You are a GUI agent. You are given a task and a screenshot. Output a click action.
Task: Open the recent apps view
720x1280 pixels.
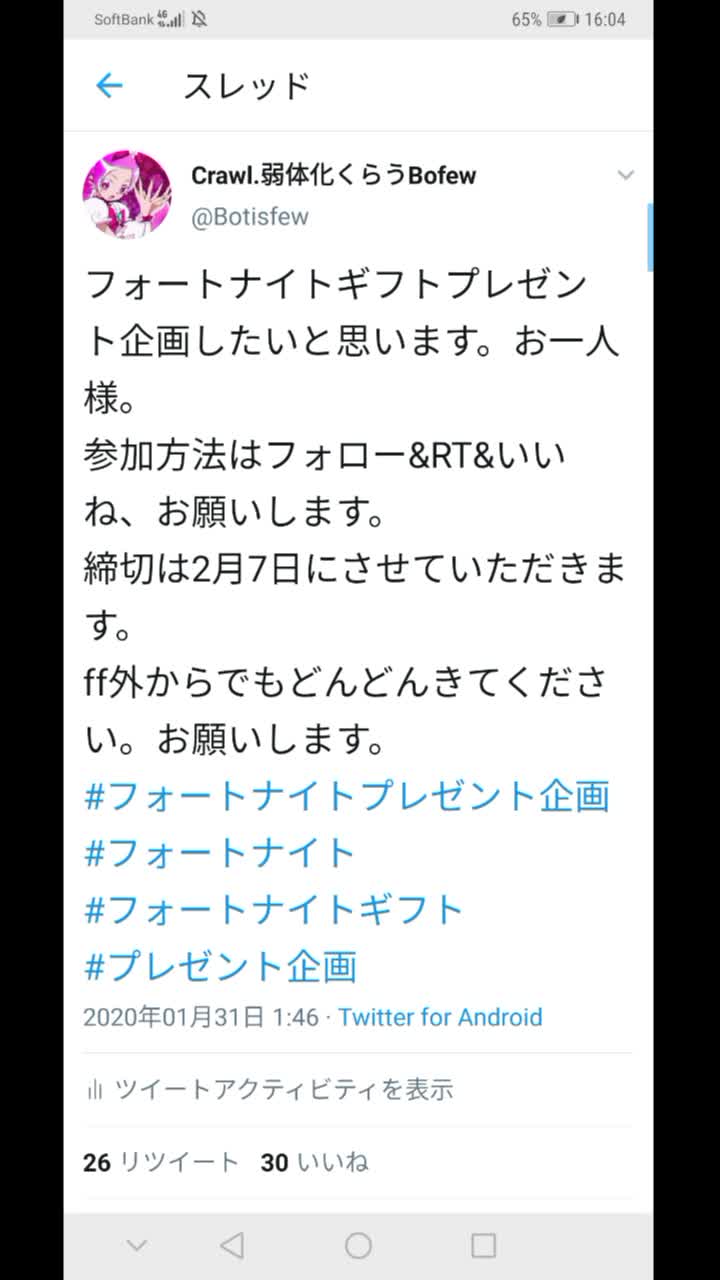(483, 1245)
